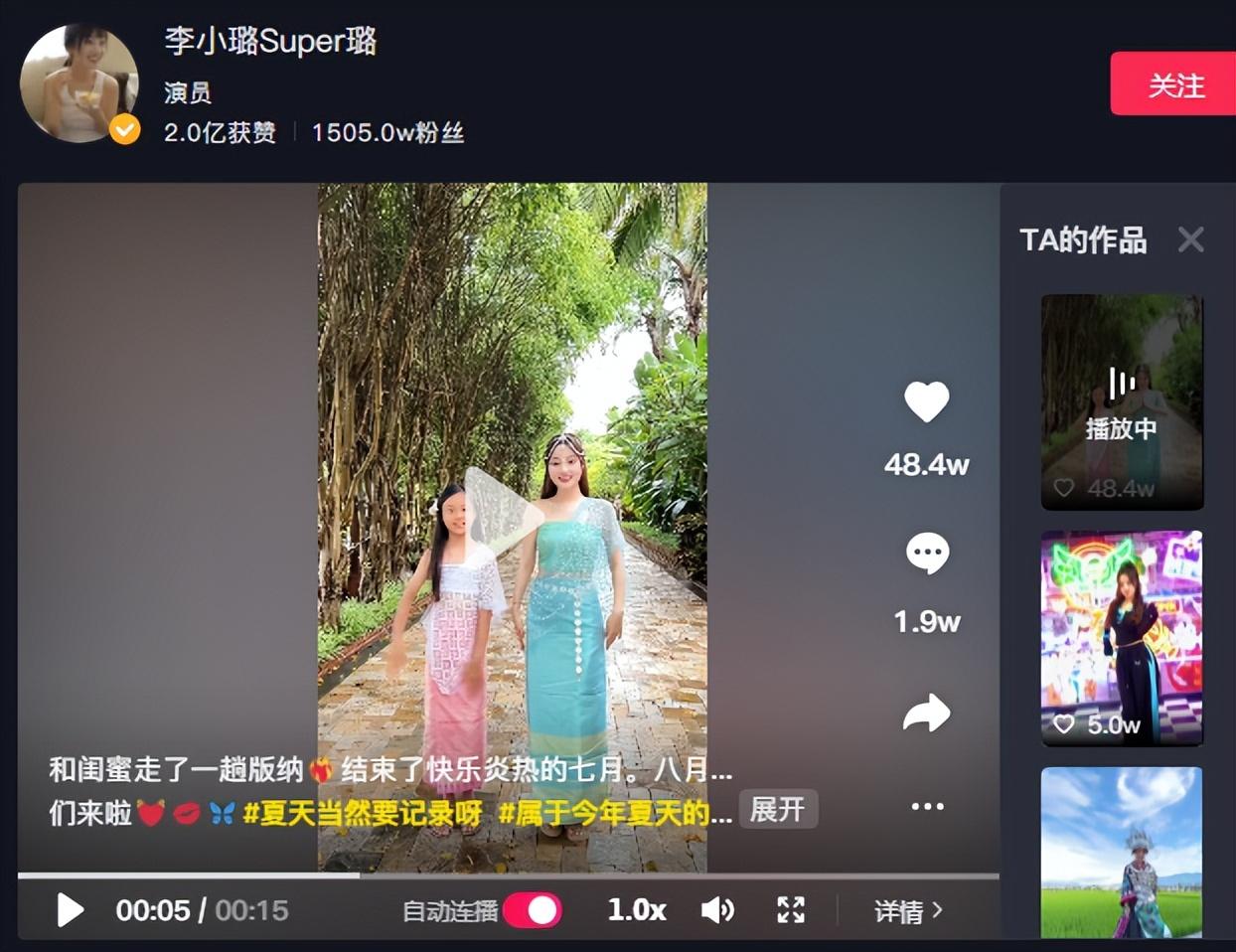1236x952 pixels.
Task: Open the three-dot more options menu
Action: 926,806
